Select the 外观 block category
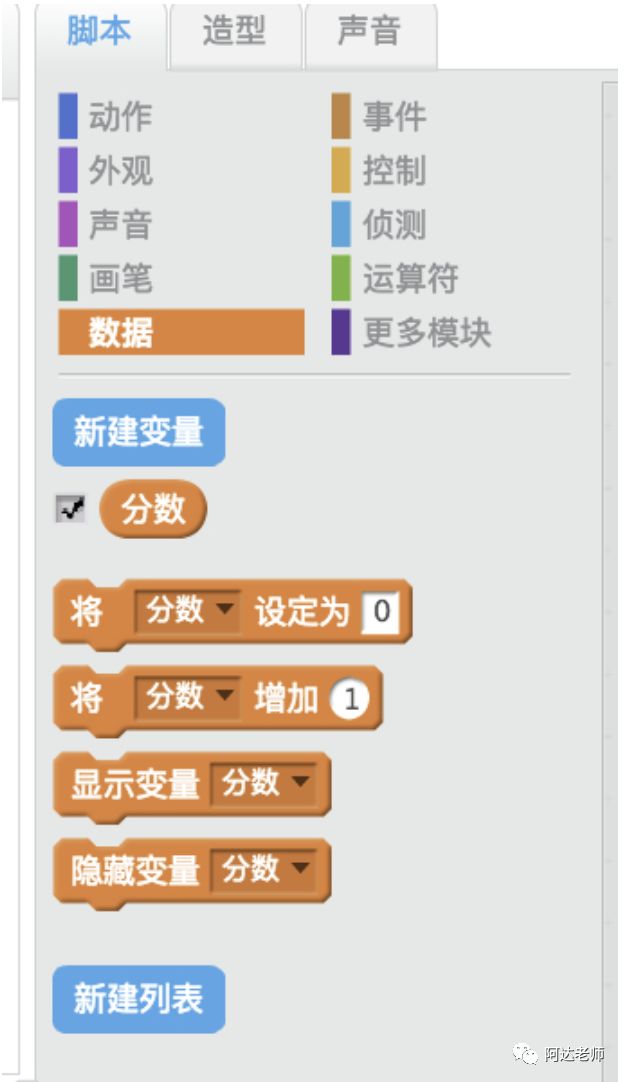 [106, 170]
